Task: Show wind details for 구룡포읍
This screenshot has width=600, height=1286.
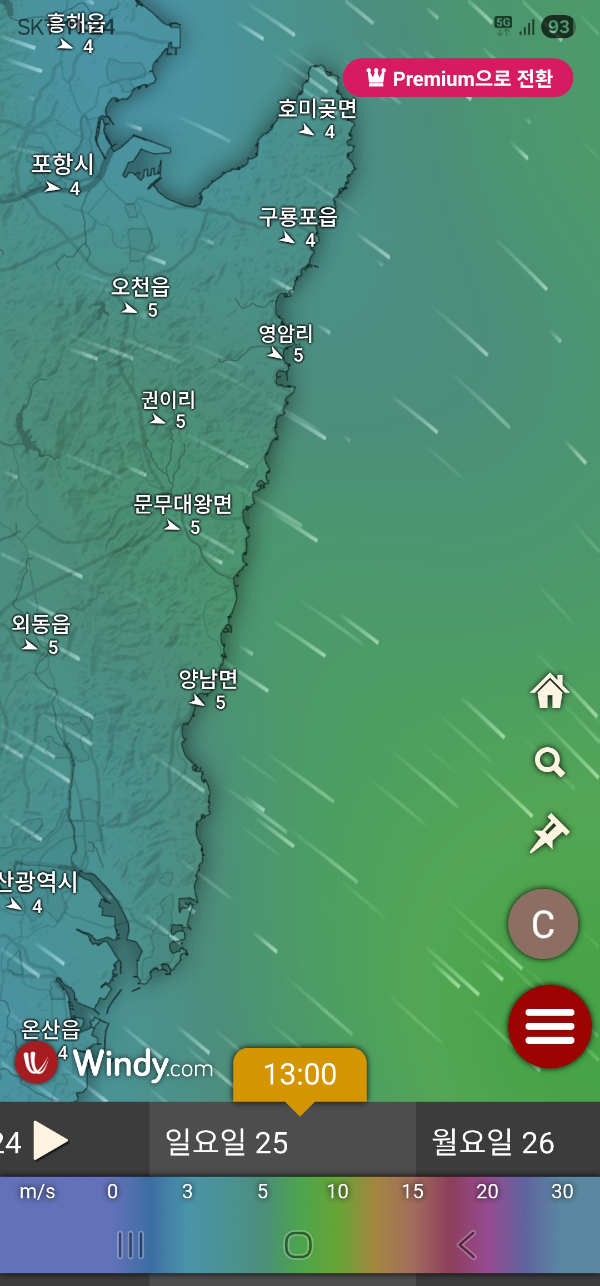Action: coord(298,217)
